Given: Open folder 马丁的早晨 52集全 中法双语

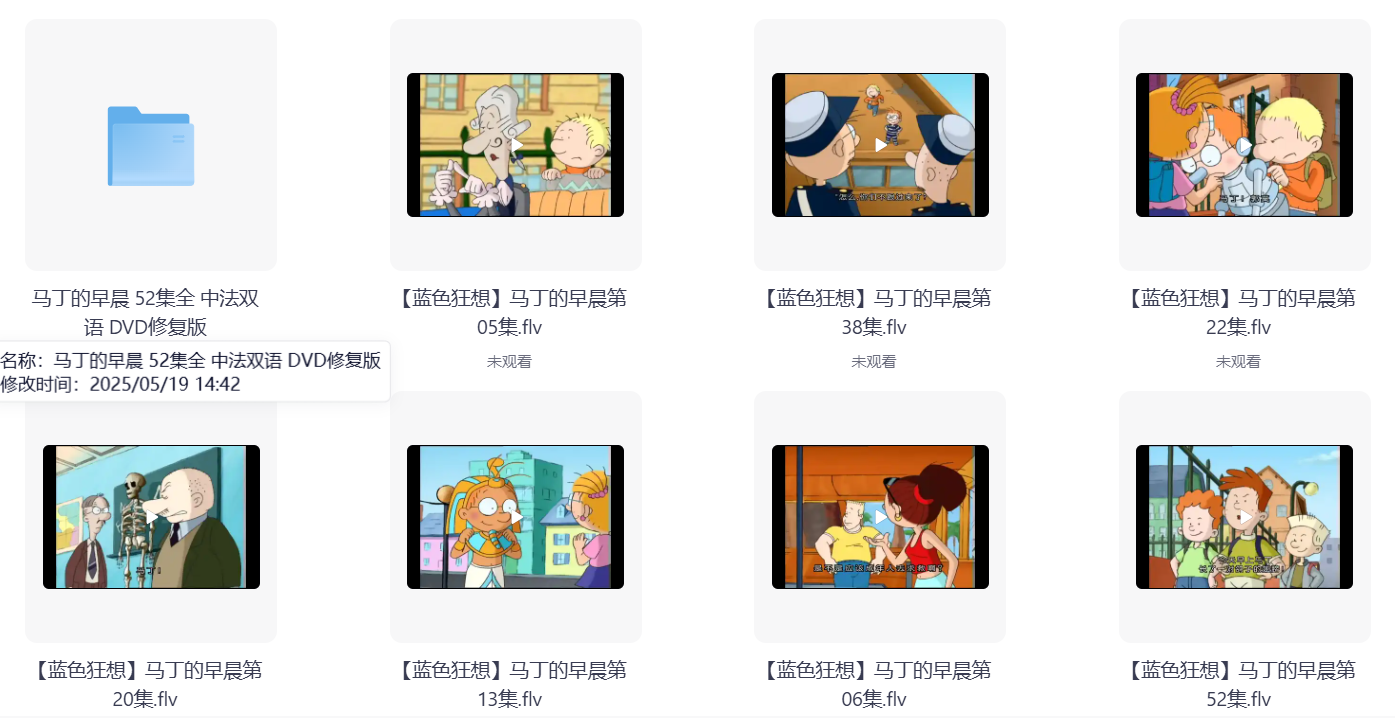Looking at the screenshot, I should click(x=151, y=146).
